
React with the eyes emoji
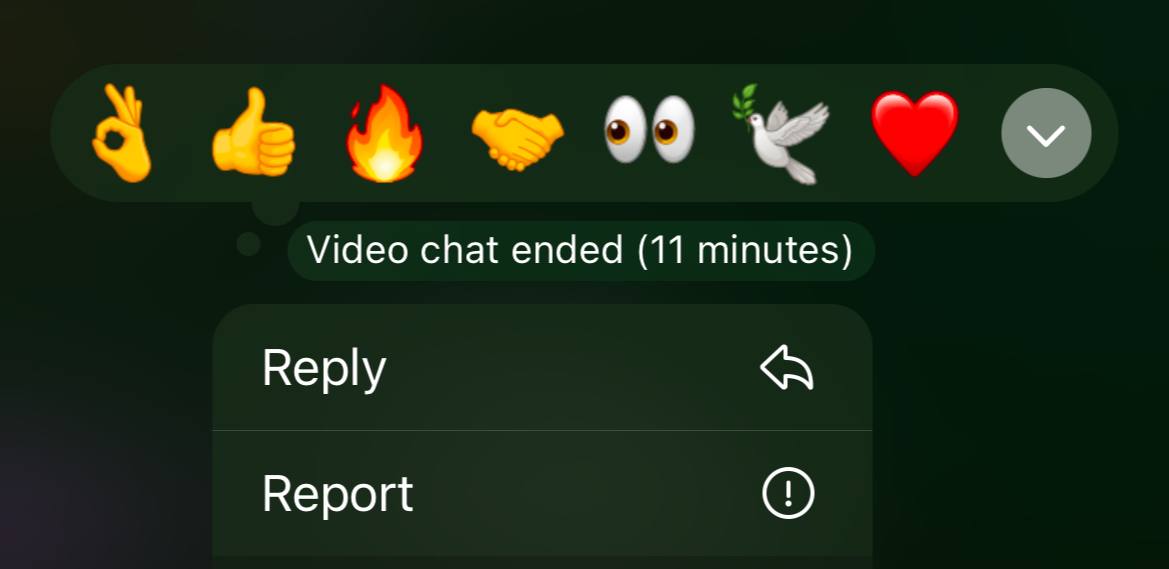[x=649, y=129]
